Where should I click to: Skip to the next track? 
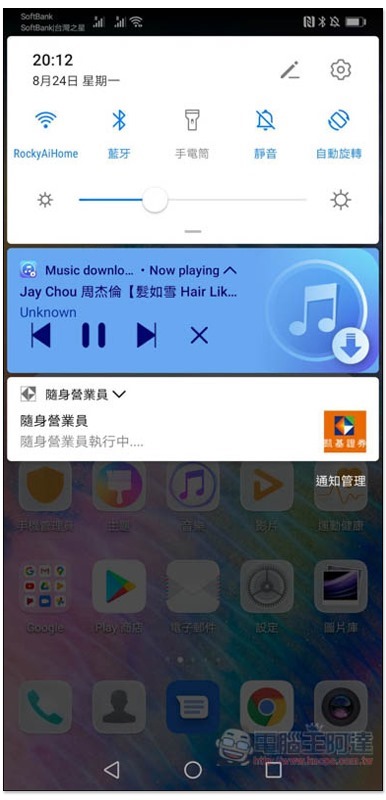[x=146, y=335]
